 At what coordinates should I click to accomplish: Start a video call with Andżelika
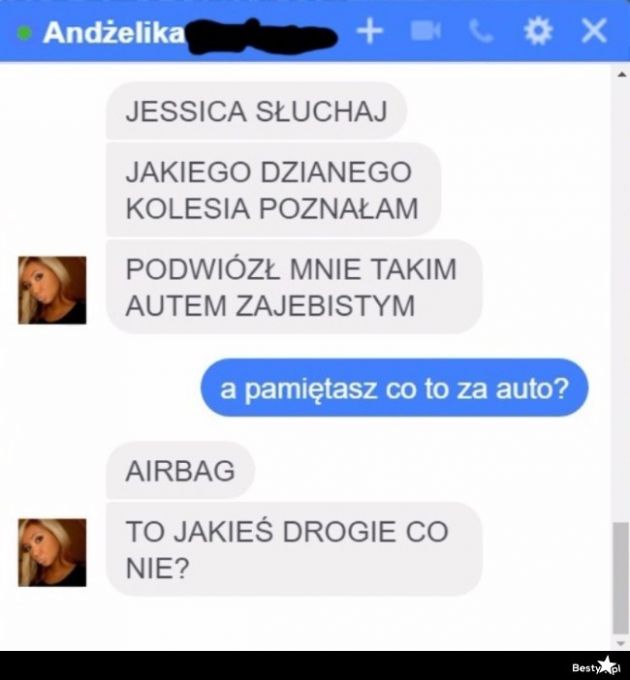[x=425, y=32]
